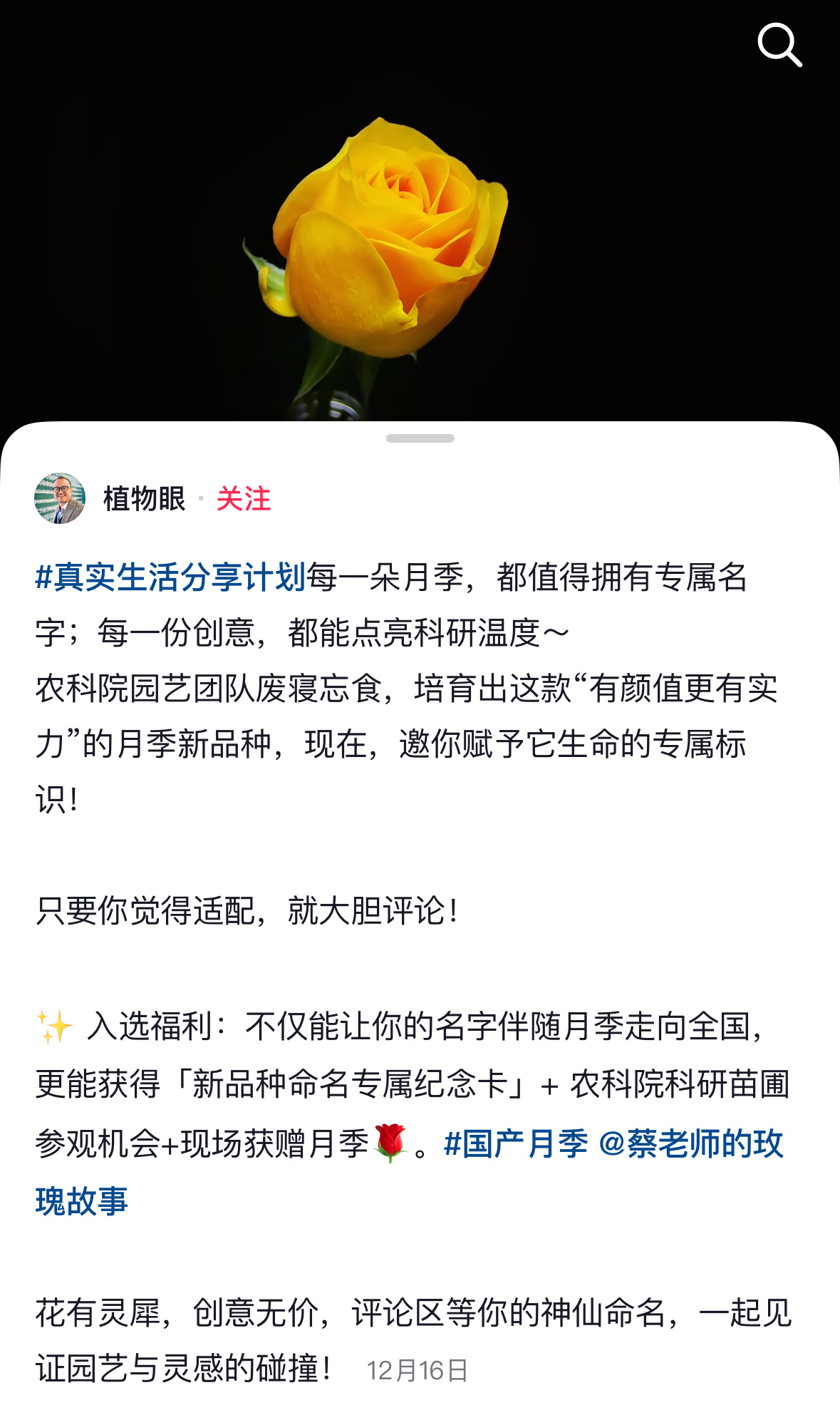
Task: Tap the line 只要你觉得适配，就大胆评论
Action: (246, 910)
